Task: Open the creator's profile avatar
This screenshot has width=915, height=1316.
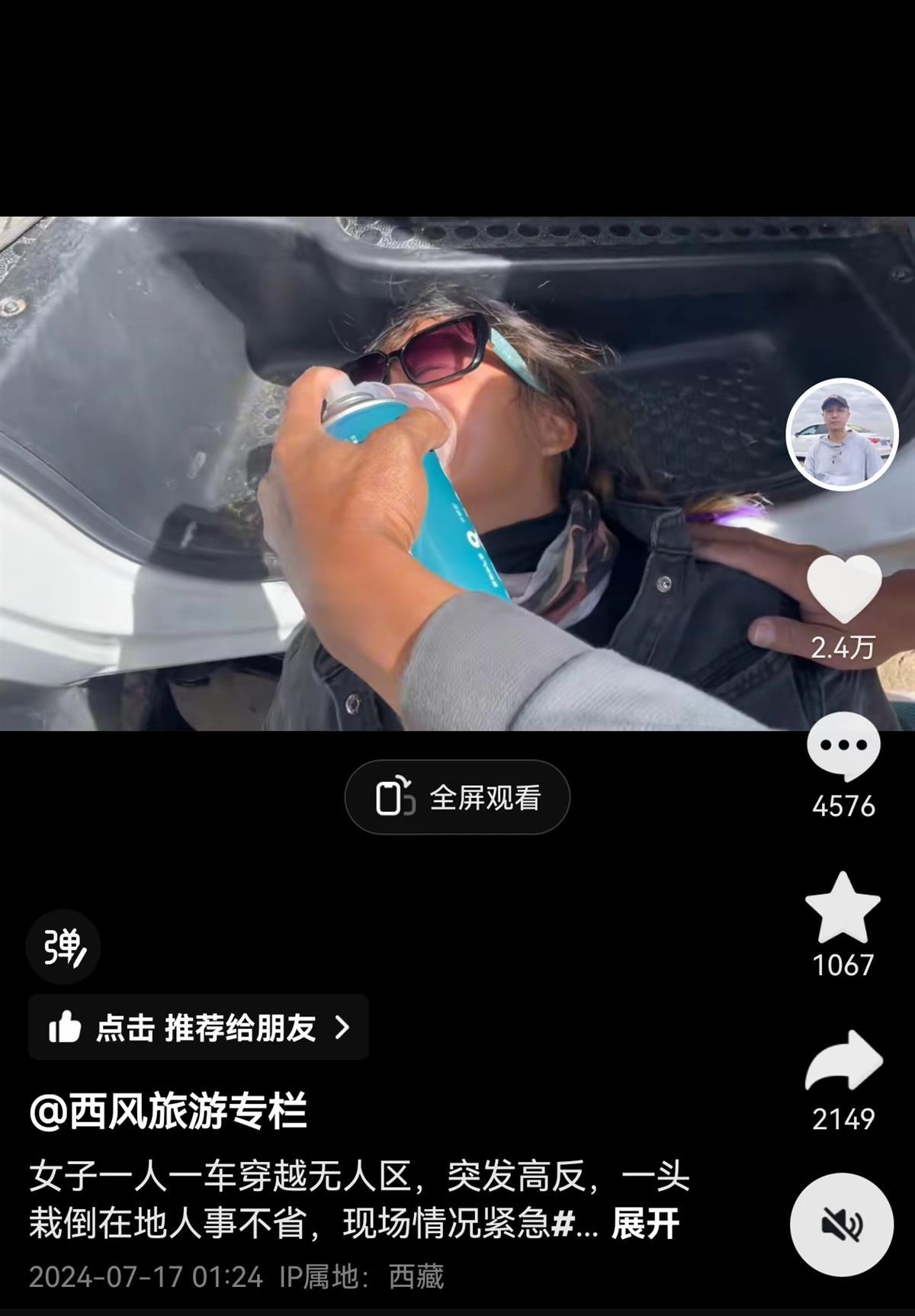Action: click(x=842, y=434)
